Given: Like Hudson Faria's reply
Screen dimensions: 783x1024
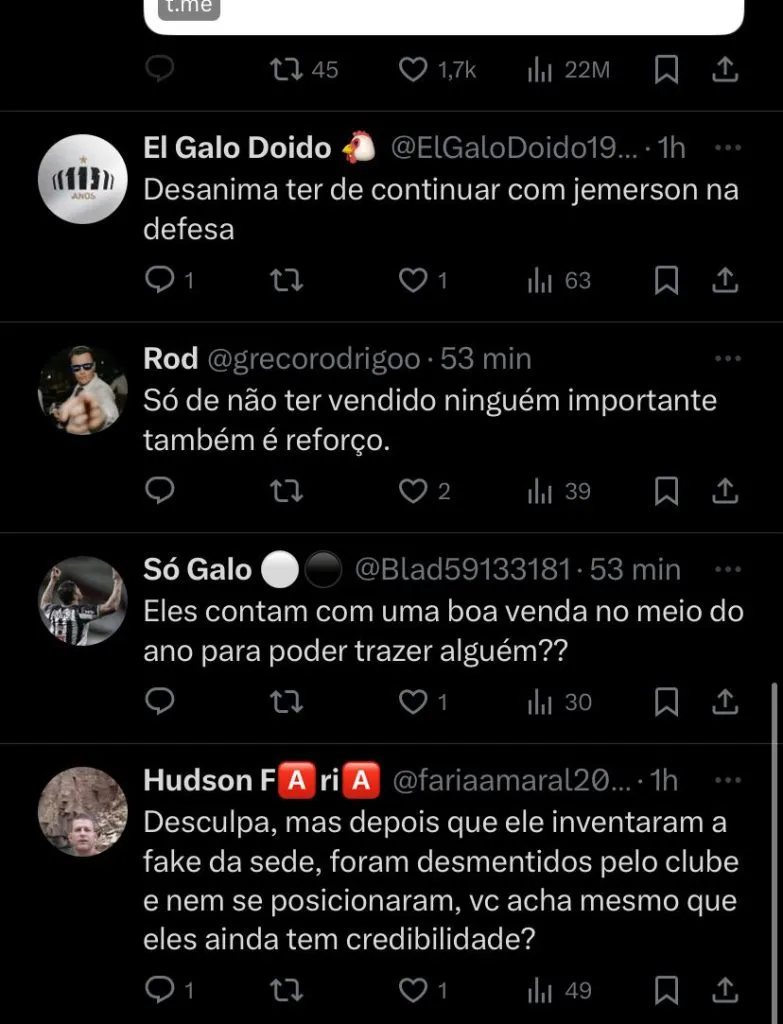Looking at the screenshot, I should pos(414,990).
